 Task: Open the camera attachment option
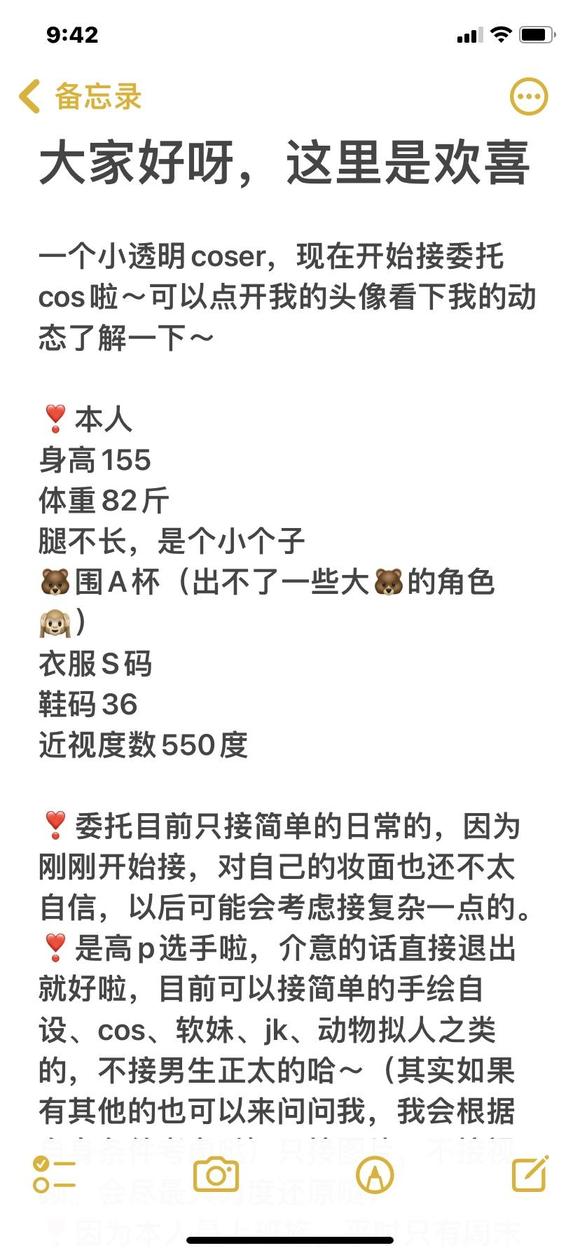216,1174
